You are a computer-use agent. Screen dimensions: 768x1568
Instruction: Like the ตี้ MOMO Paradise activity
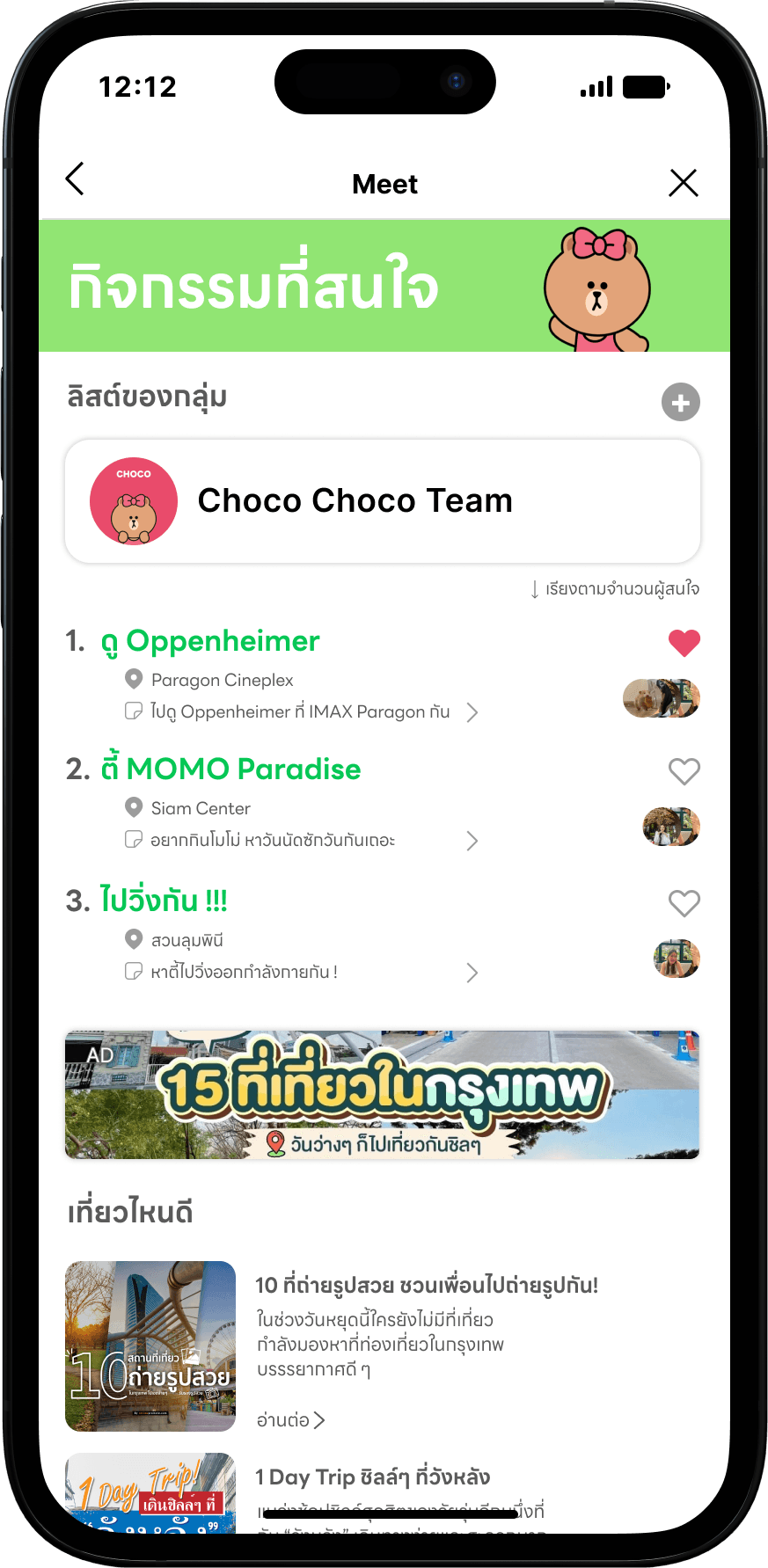click(x=684, y=771)
